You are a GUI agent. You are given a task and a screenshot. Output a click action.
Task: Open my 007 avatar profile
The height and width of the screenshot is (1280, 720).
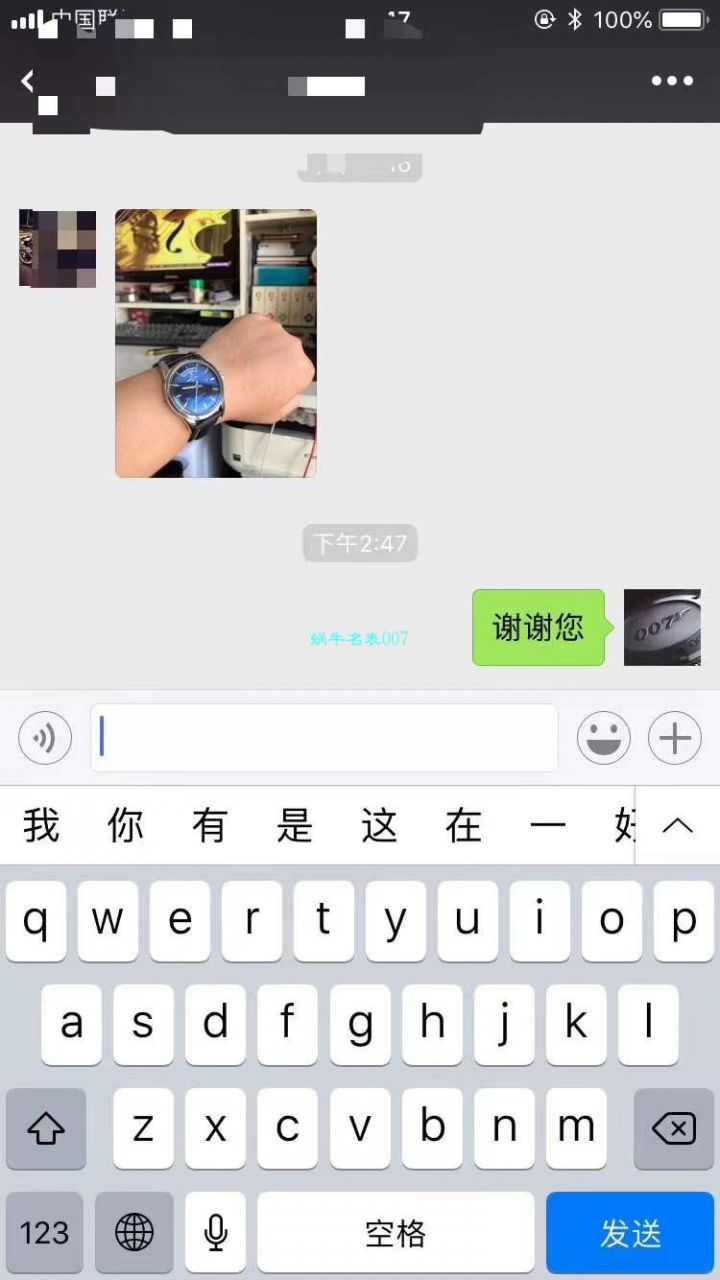pyautogui.click(x=662, y=627)
